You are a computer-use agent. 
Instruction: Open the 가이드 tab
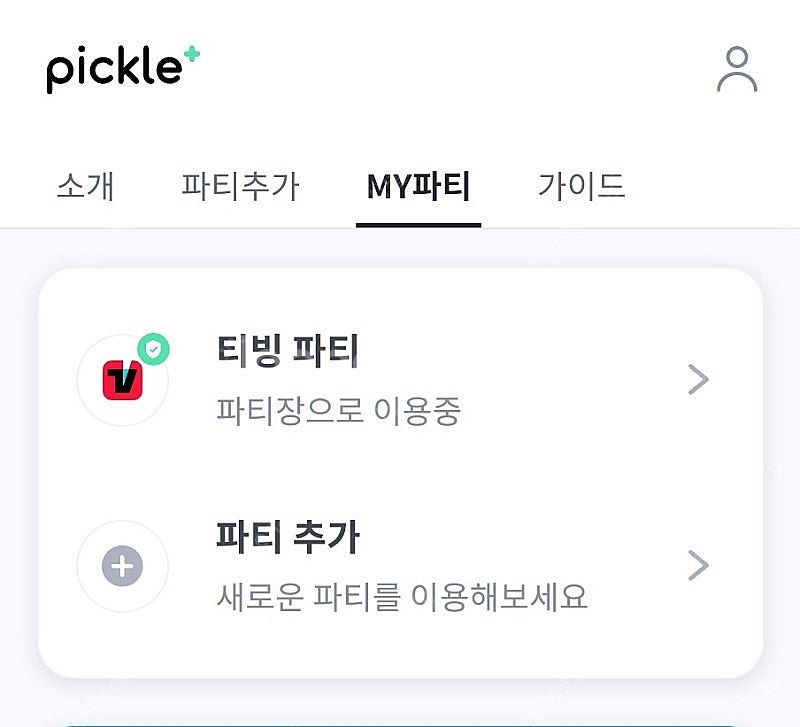click(581, 186)
